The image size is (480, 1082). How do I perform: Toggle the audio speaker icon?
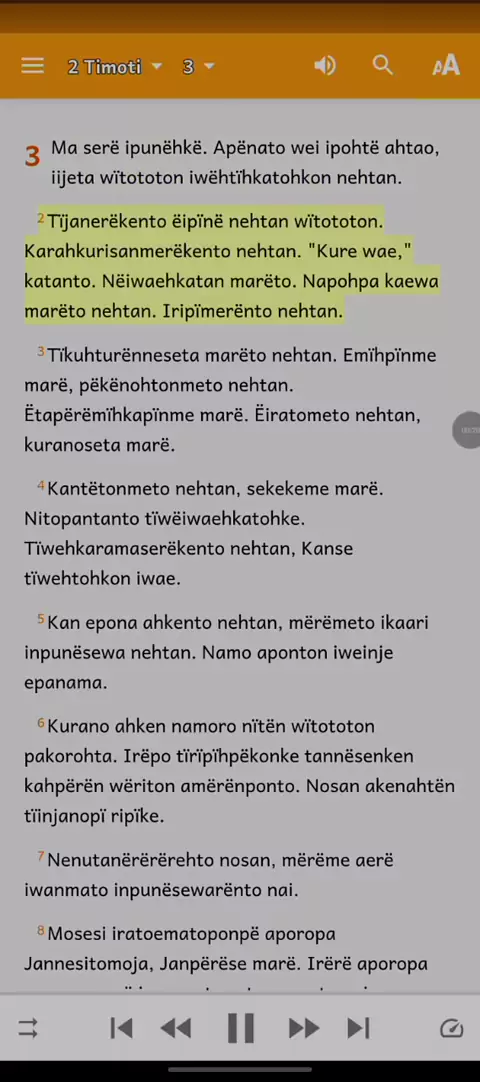click(325, 66)
